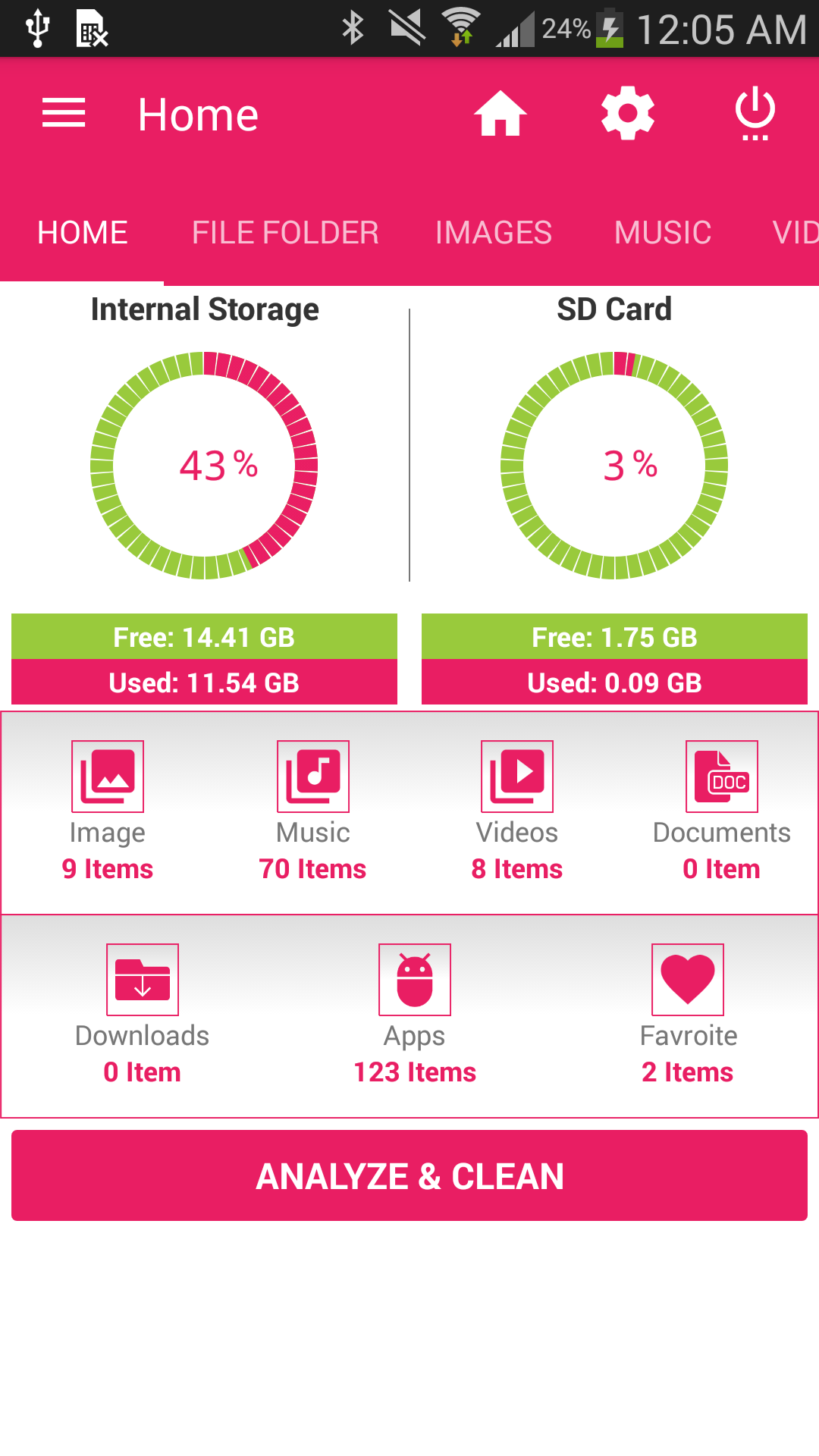Open the MUSIC tab
The image size is (819, 1456).
(x=662, y=232)
